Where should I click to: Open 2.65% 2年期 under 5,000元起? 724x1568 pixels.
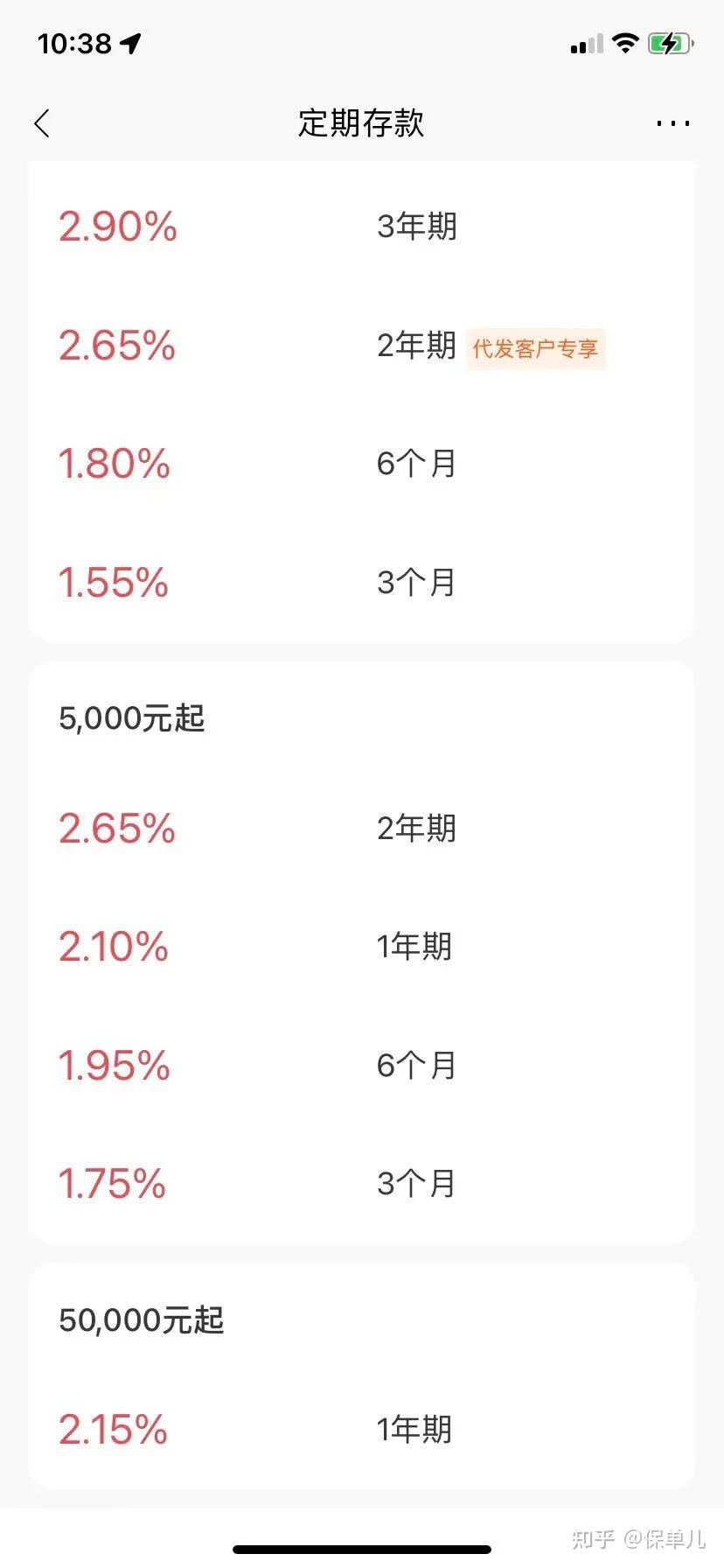click(361, 828)
